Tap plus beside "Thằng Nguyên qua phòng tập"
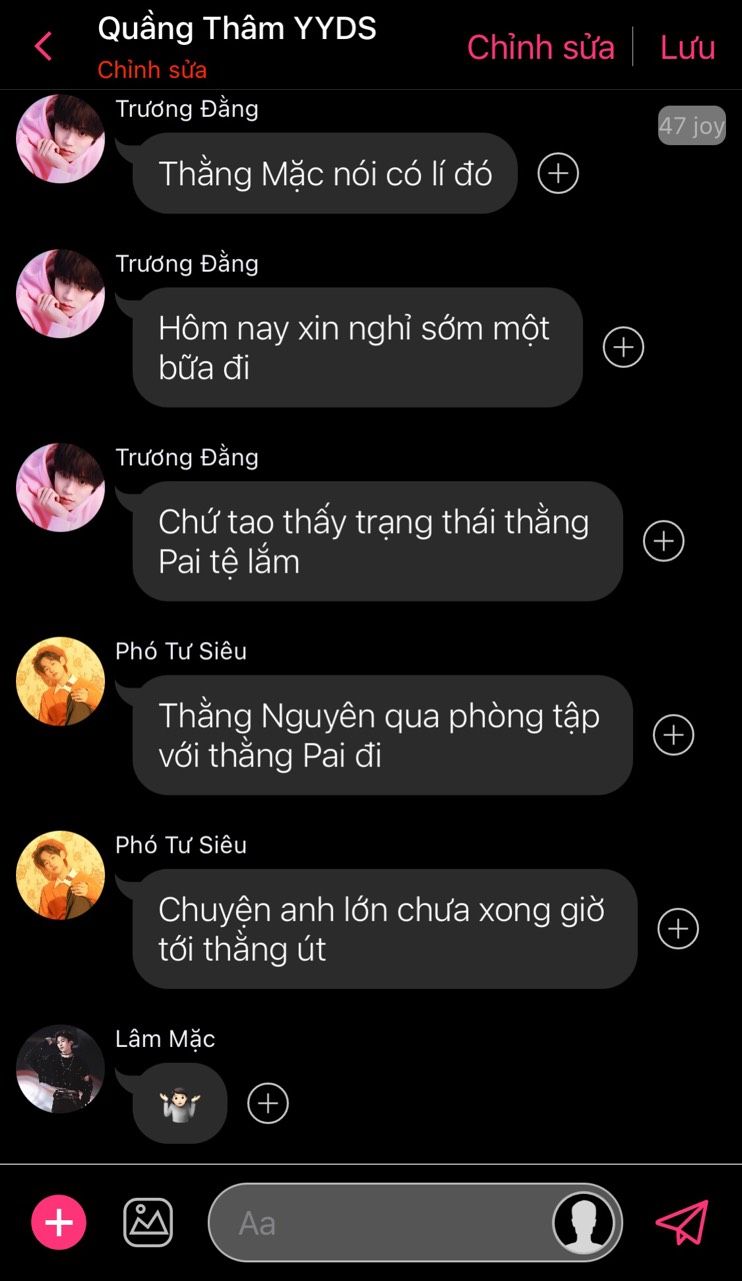 (x=673, y=735)
